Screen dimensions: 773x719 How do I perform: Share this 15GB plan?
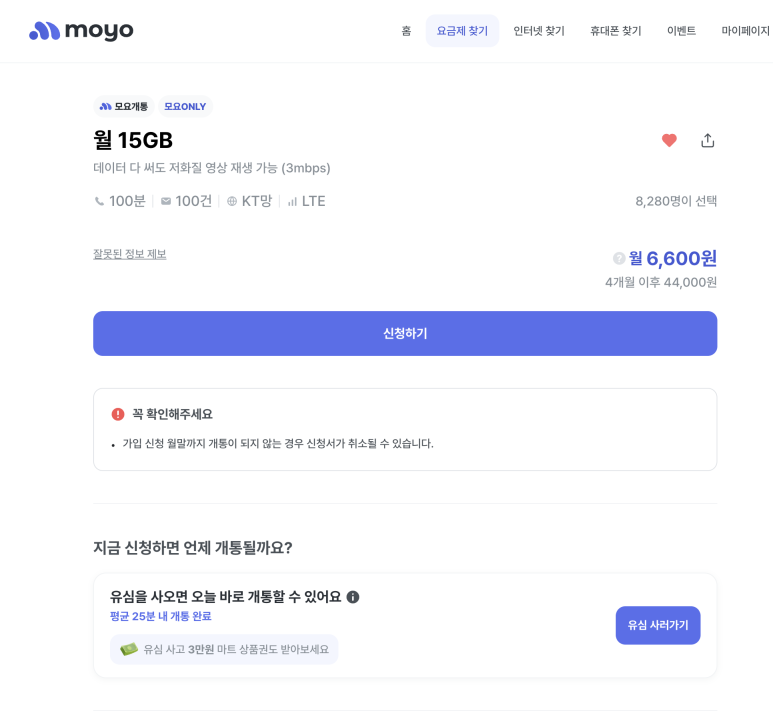click(x=707, y=141)
